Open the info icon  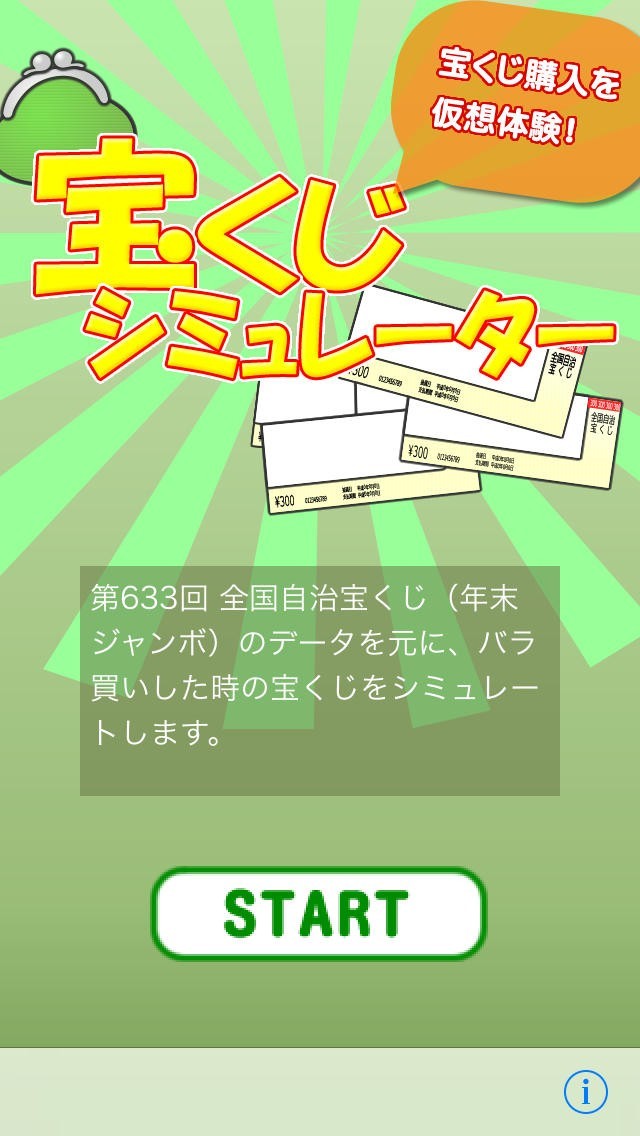(586, 1092)
